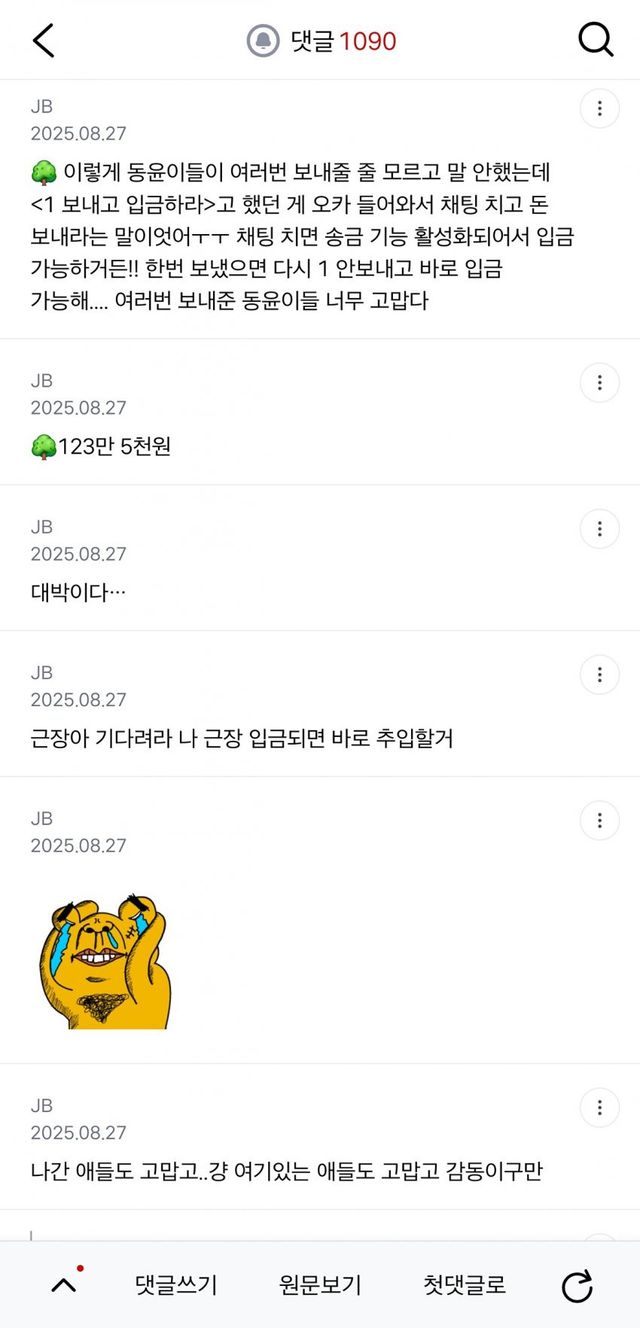Open comment search

click(x=596, y=40)
